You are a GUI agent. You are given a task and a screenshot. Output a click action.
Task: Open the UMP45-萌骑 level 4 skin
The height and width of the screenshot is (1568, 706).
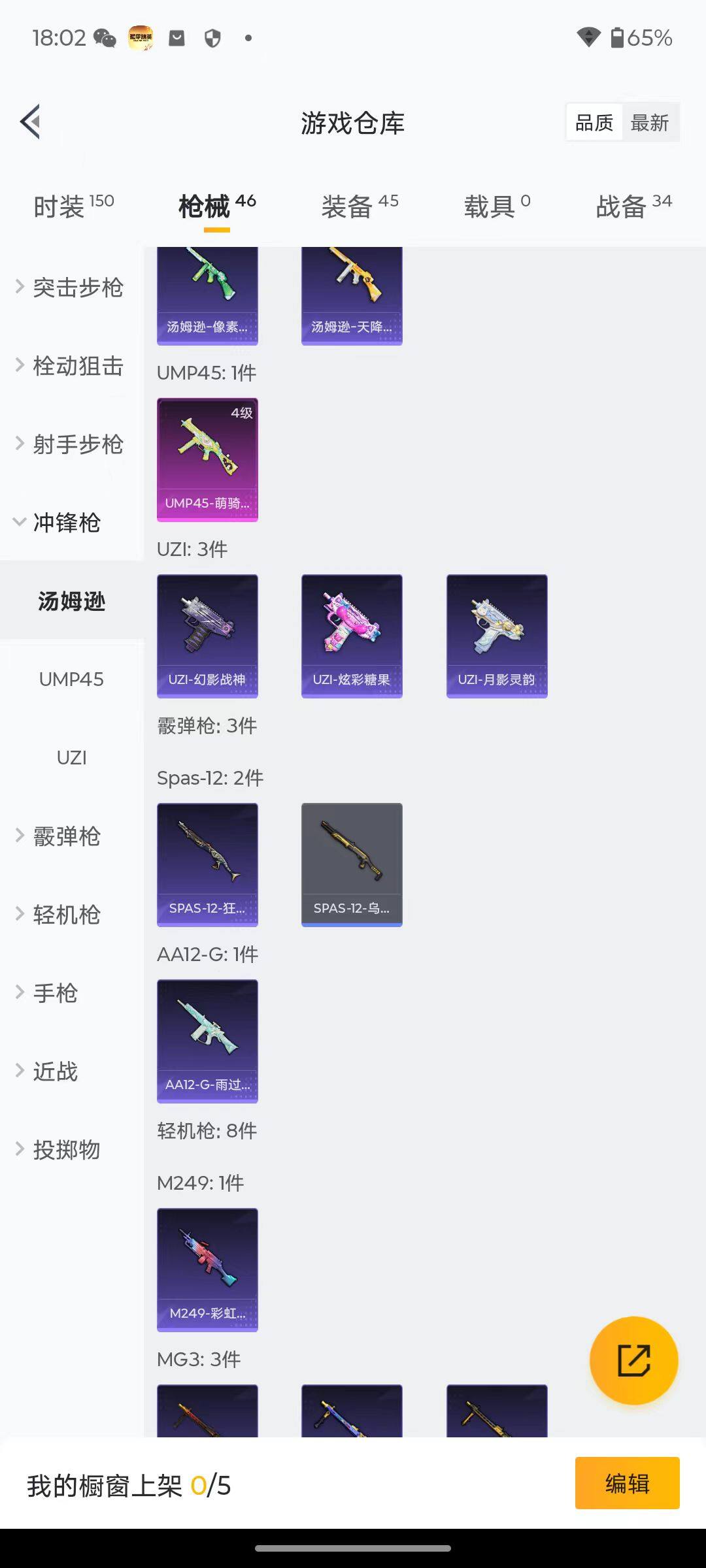[x=207, y=459]
